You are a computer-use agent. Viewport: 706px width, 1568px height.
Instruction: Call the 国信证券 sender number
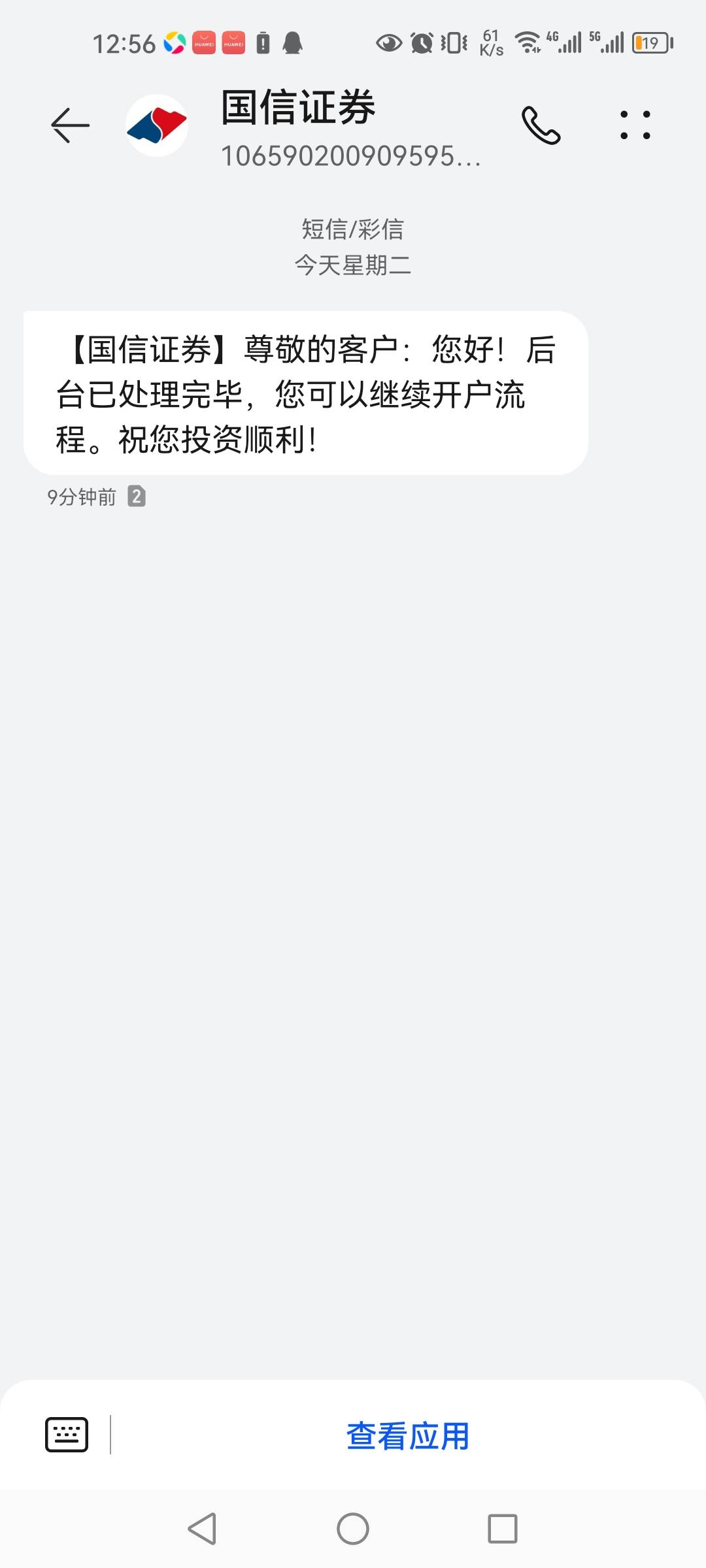coord(541,125)
